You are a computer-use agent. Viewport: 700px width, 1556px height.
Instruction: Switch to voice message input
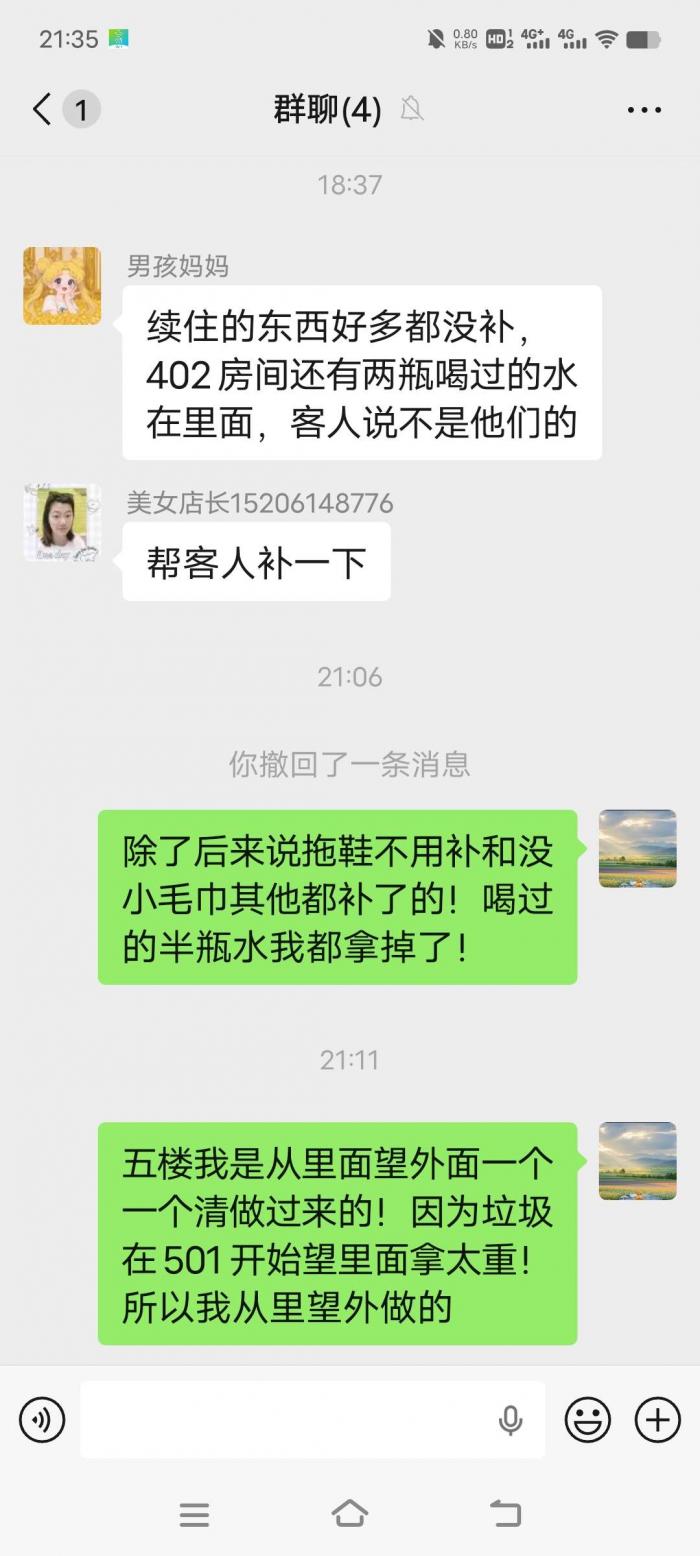[42, 1419]
